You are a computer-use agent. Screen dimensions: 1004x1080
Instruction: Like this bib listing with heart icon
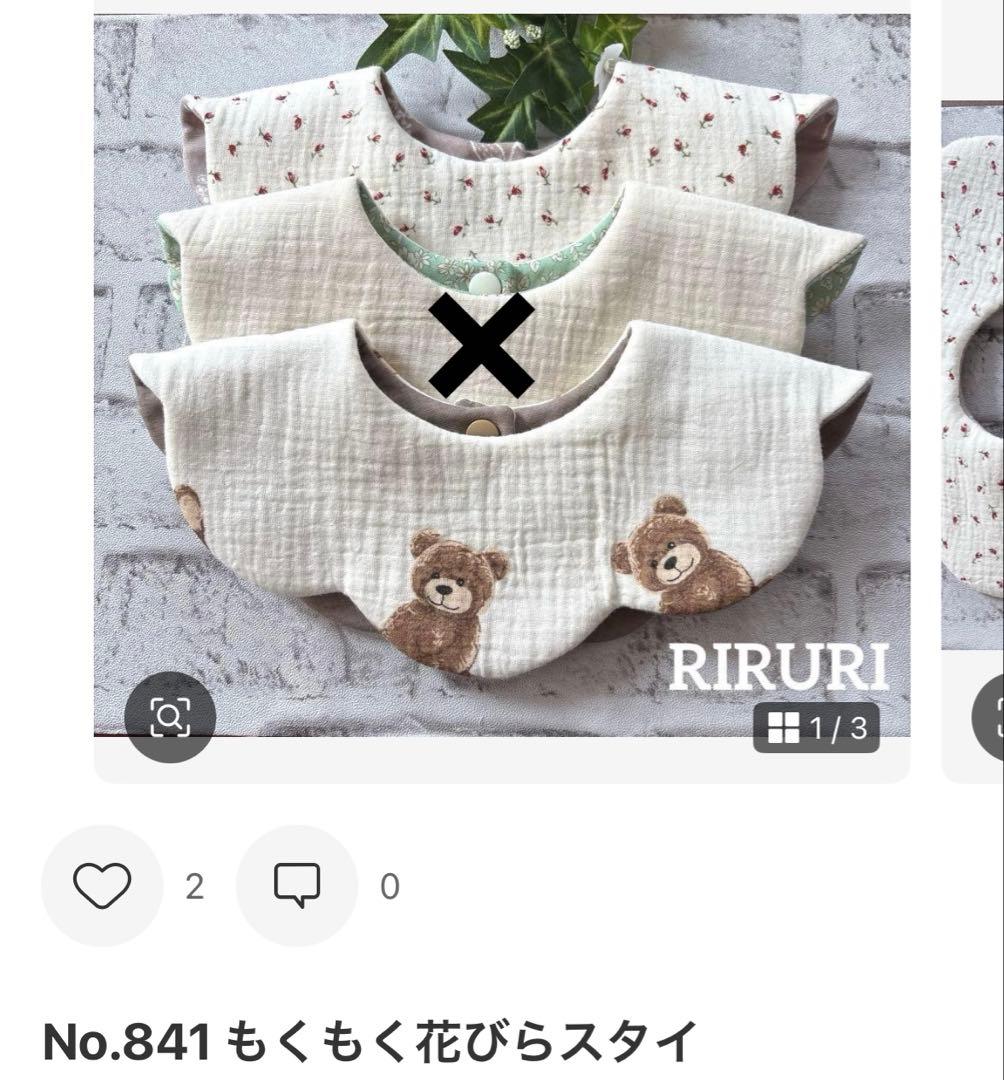[x=102, y=885]
